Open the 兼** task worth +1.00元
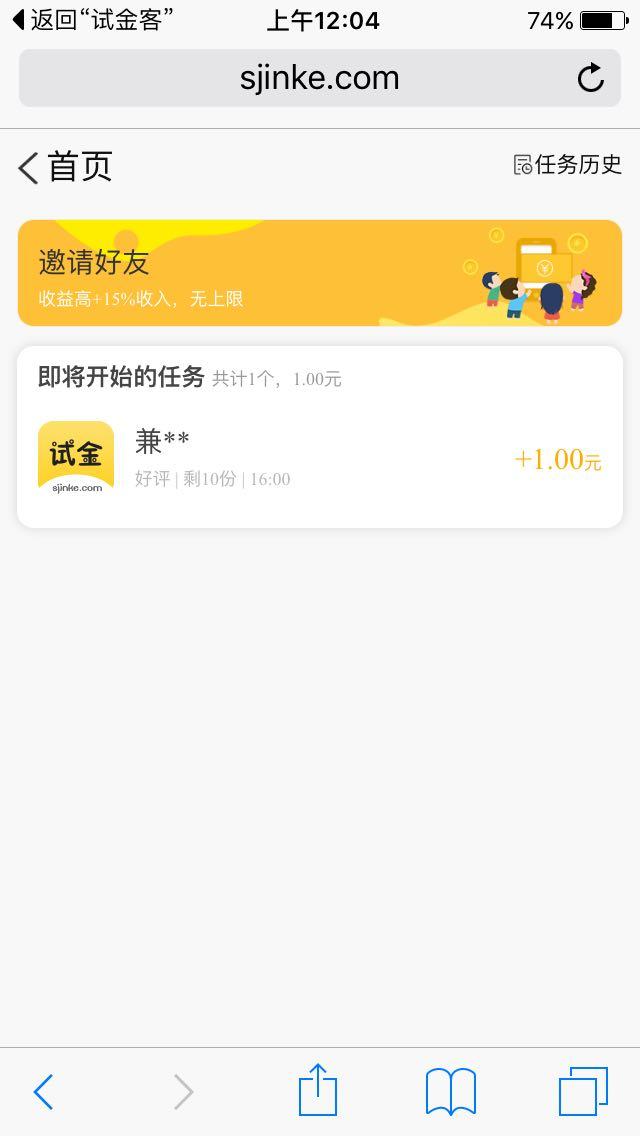Screen dimensions: 640x1136 (320, 459)
